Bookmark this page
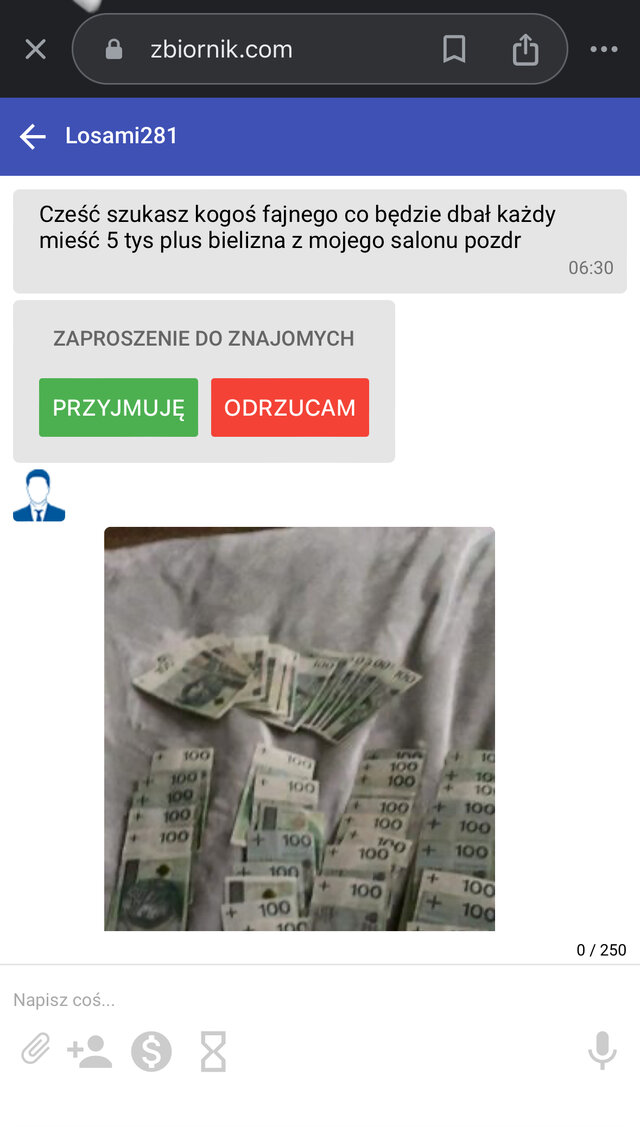Screen dimensions: 640x1127 coord(454,49)
